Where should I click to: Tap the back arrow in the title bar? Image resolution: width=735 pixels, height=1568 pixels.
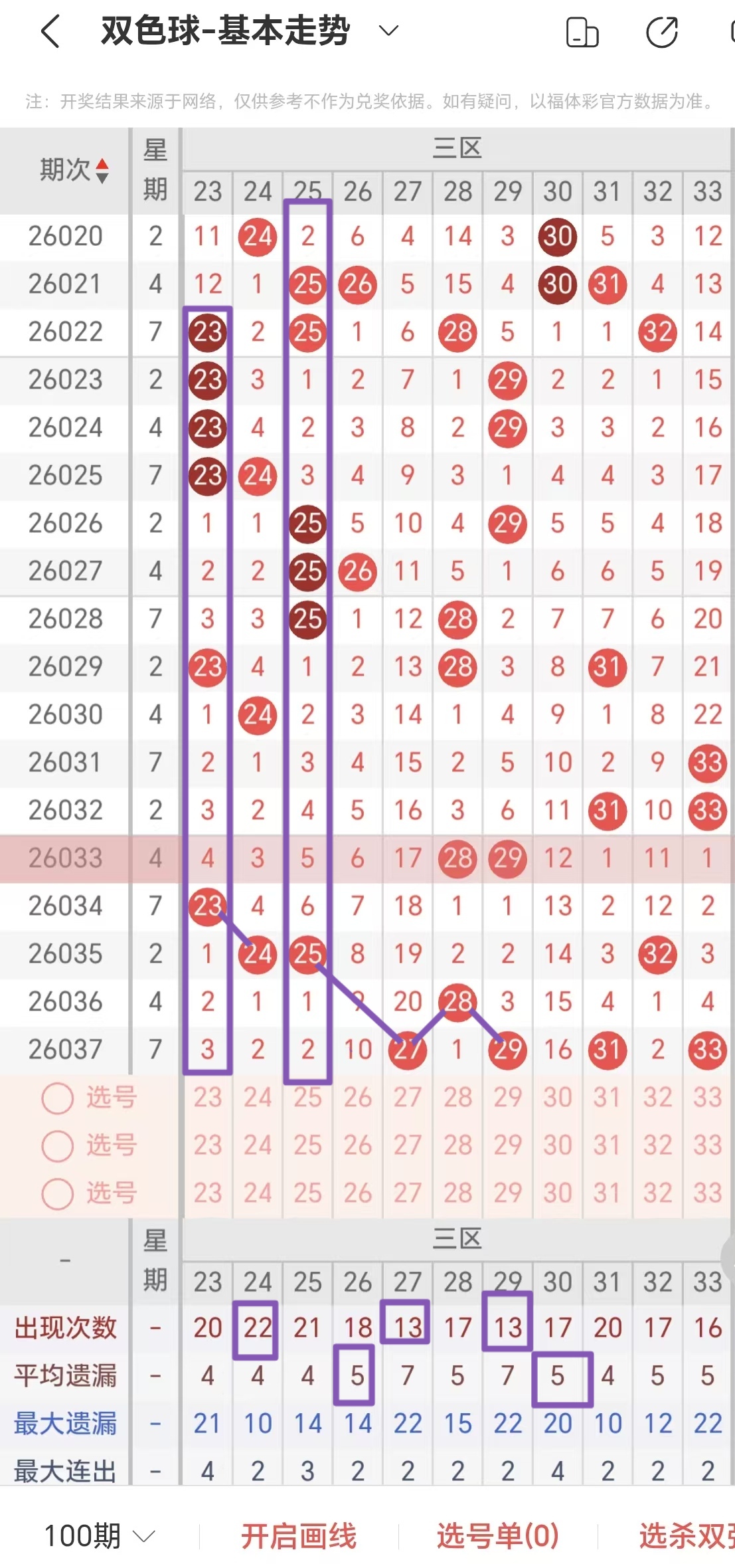point(48,30)
